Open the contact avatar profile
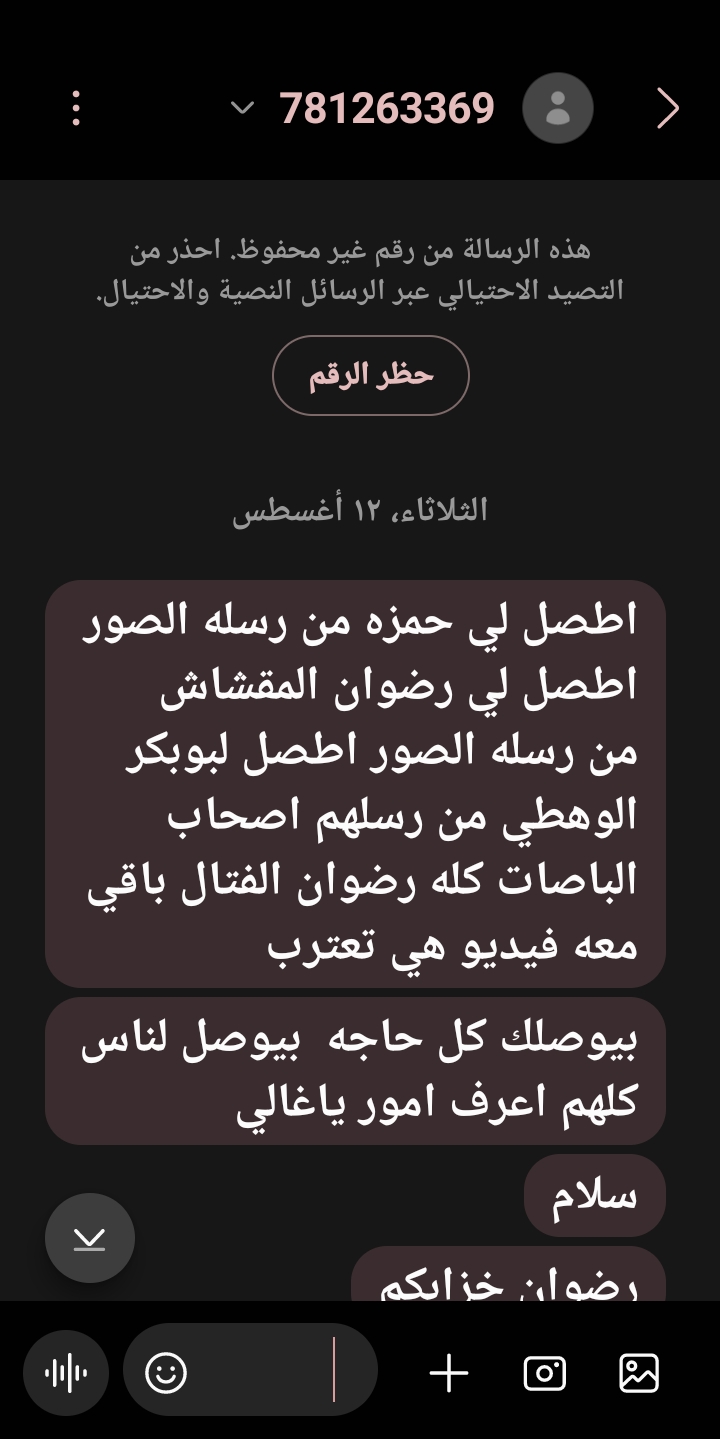The height and width of the screenshot is (1439, 720). (558, 108)
